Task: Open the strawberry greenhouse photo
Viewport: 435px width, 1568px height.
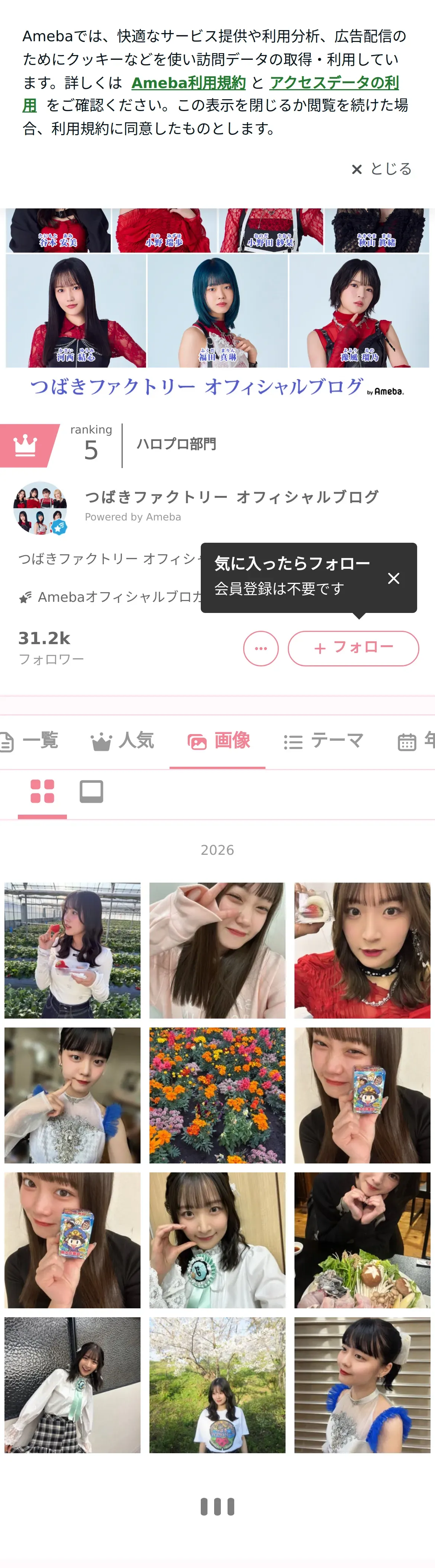Action: [x=72, y=950]
